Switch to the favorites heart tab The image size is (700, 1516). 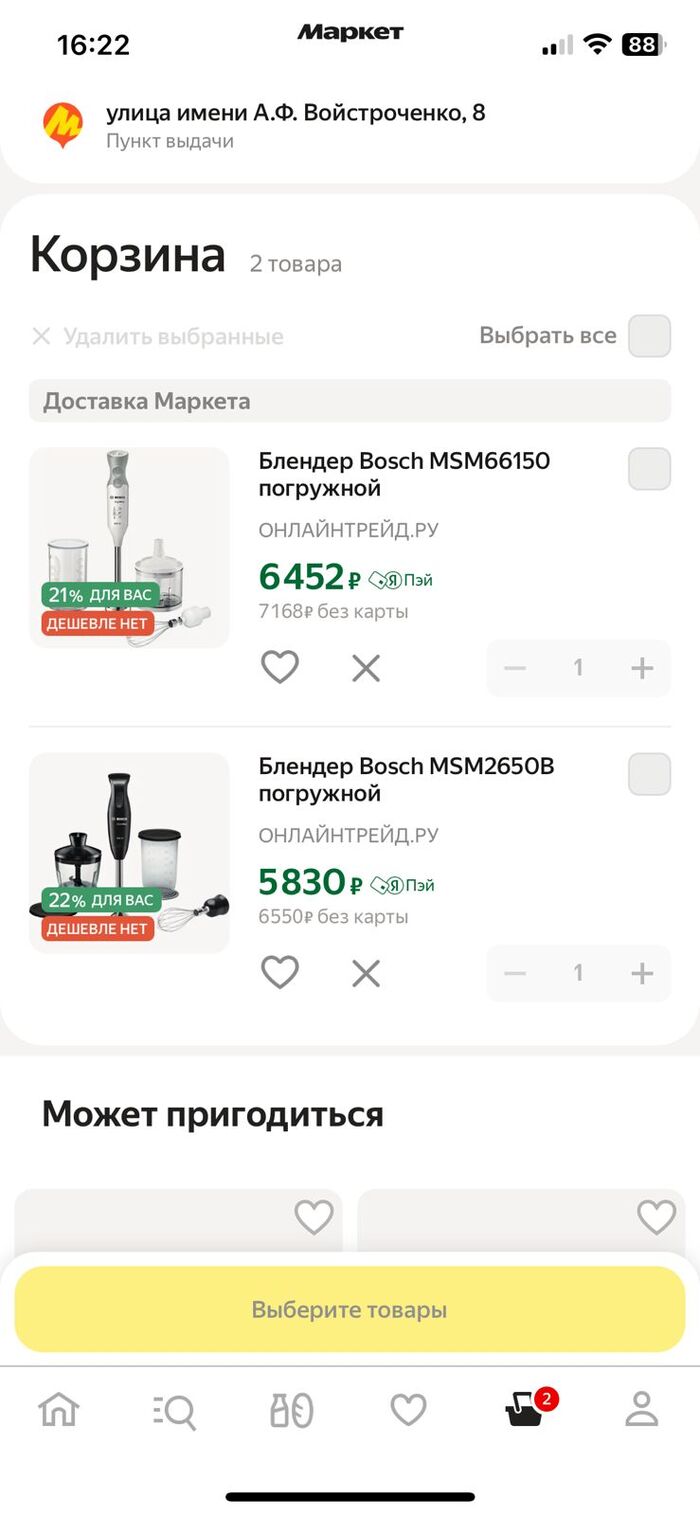[408, 1410]
